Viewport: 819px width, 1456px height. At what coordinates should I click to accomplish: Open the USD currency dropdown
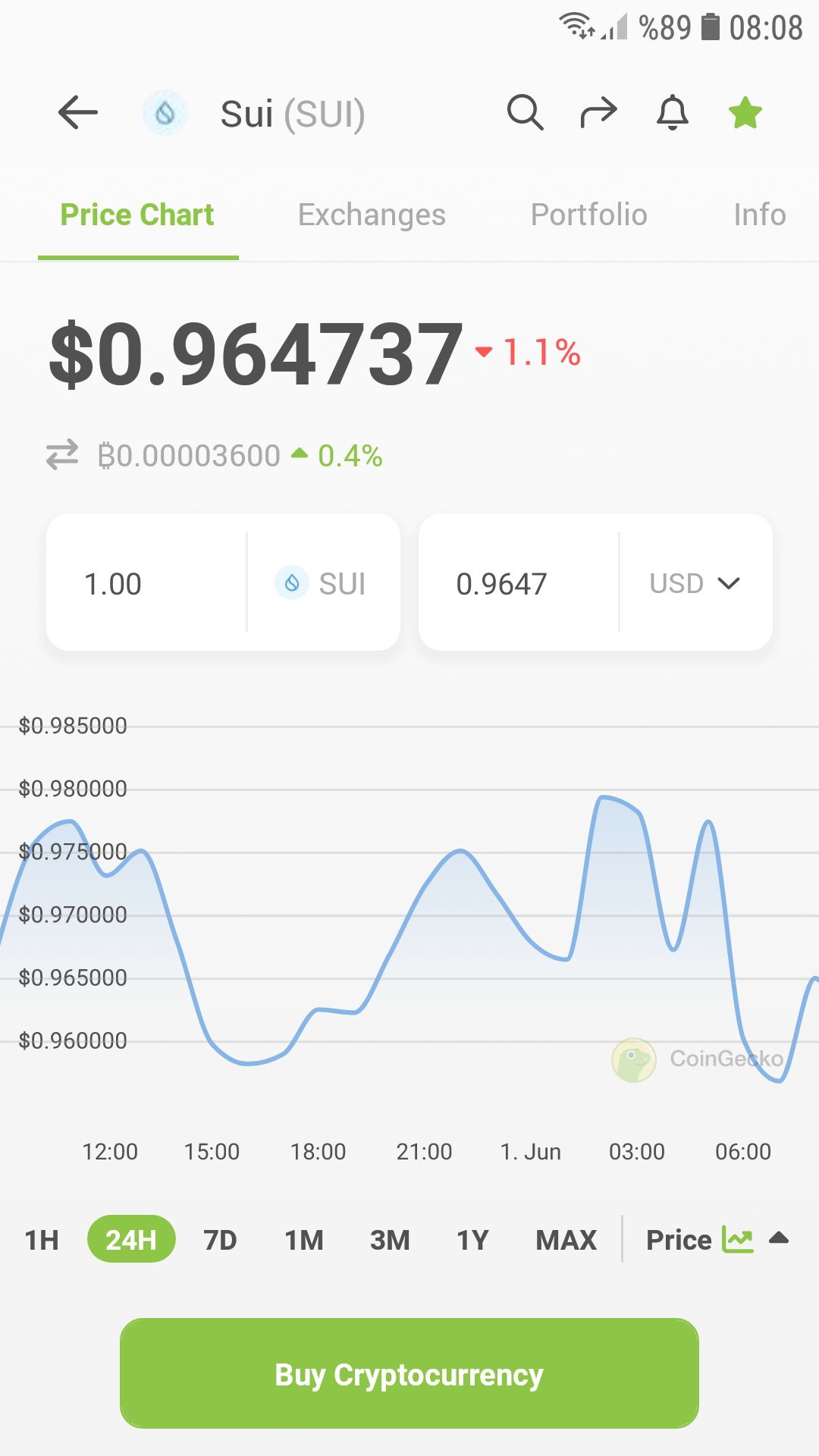(x=695, y=583)
